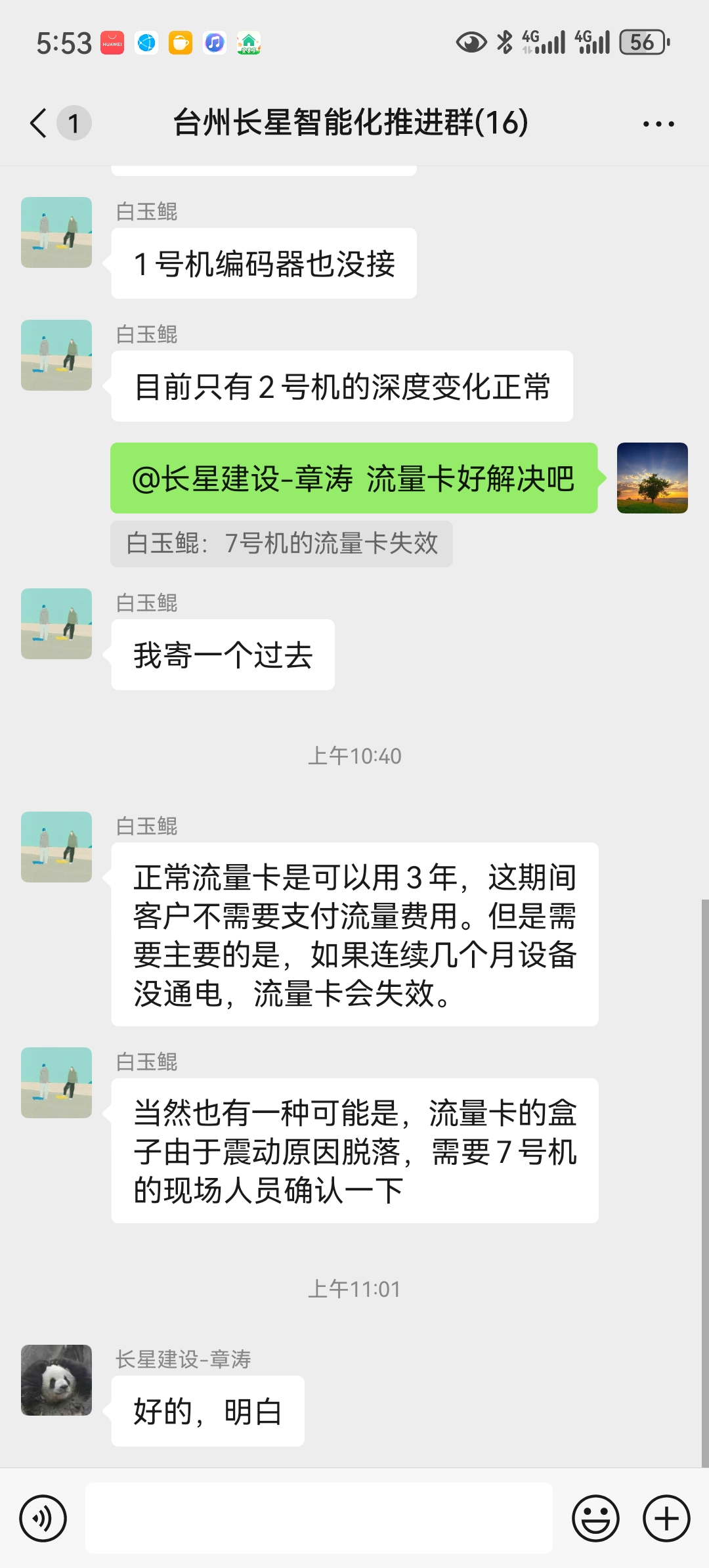The width and height of the screenshot is (709, 1568).
Task: Open 白玉鲲's avatar beside 1号机编码器也没接
Action: [x=56, y=232]
